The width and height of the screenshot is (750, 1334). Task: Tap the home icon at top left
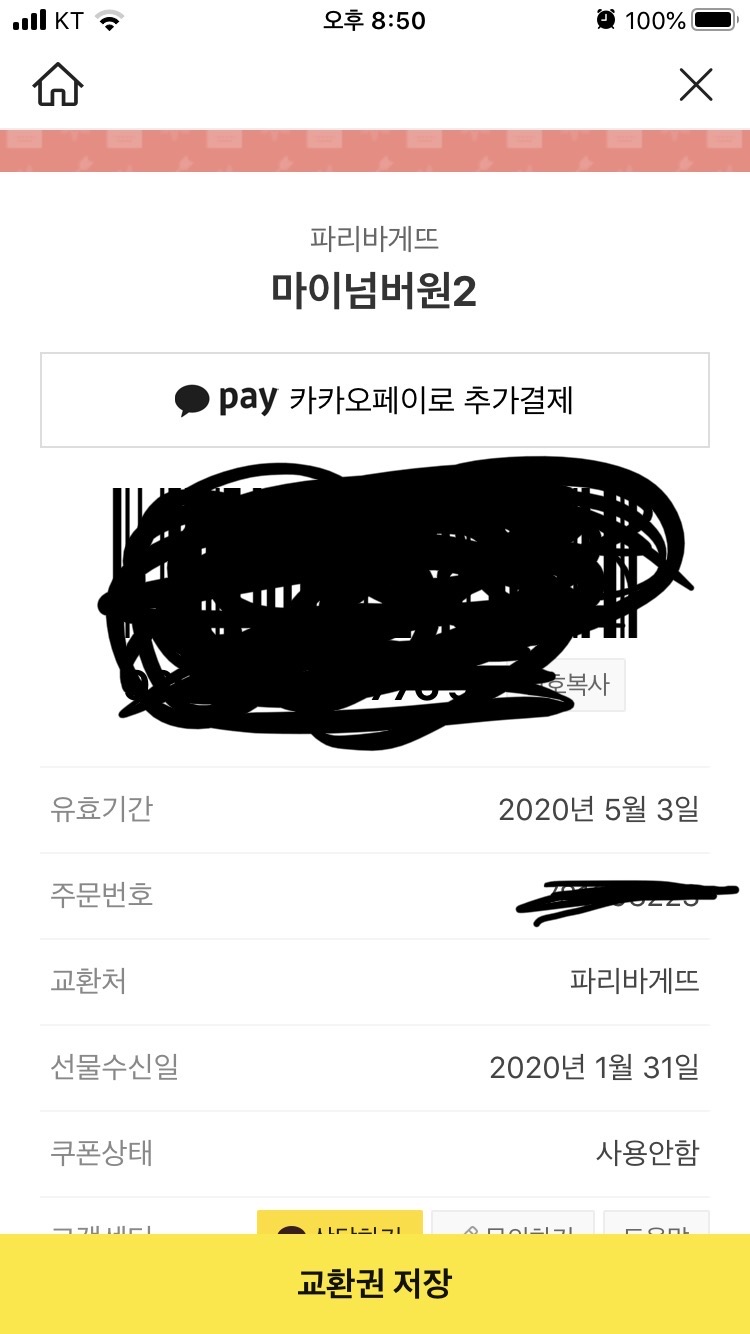57,85
